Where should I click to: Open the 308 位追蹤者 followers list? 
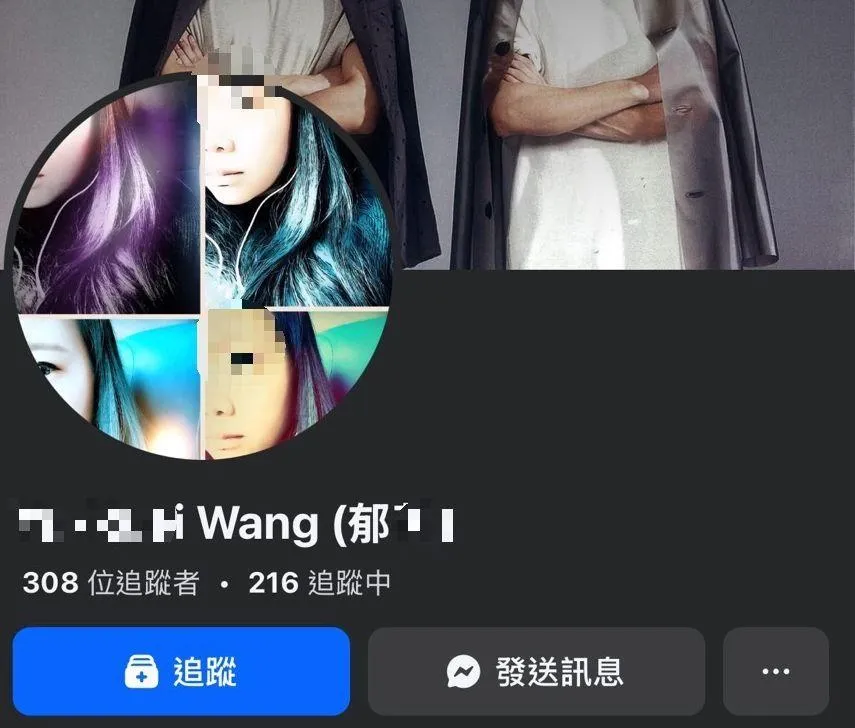tap(110, 583)
